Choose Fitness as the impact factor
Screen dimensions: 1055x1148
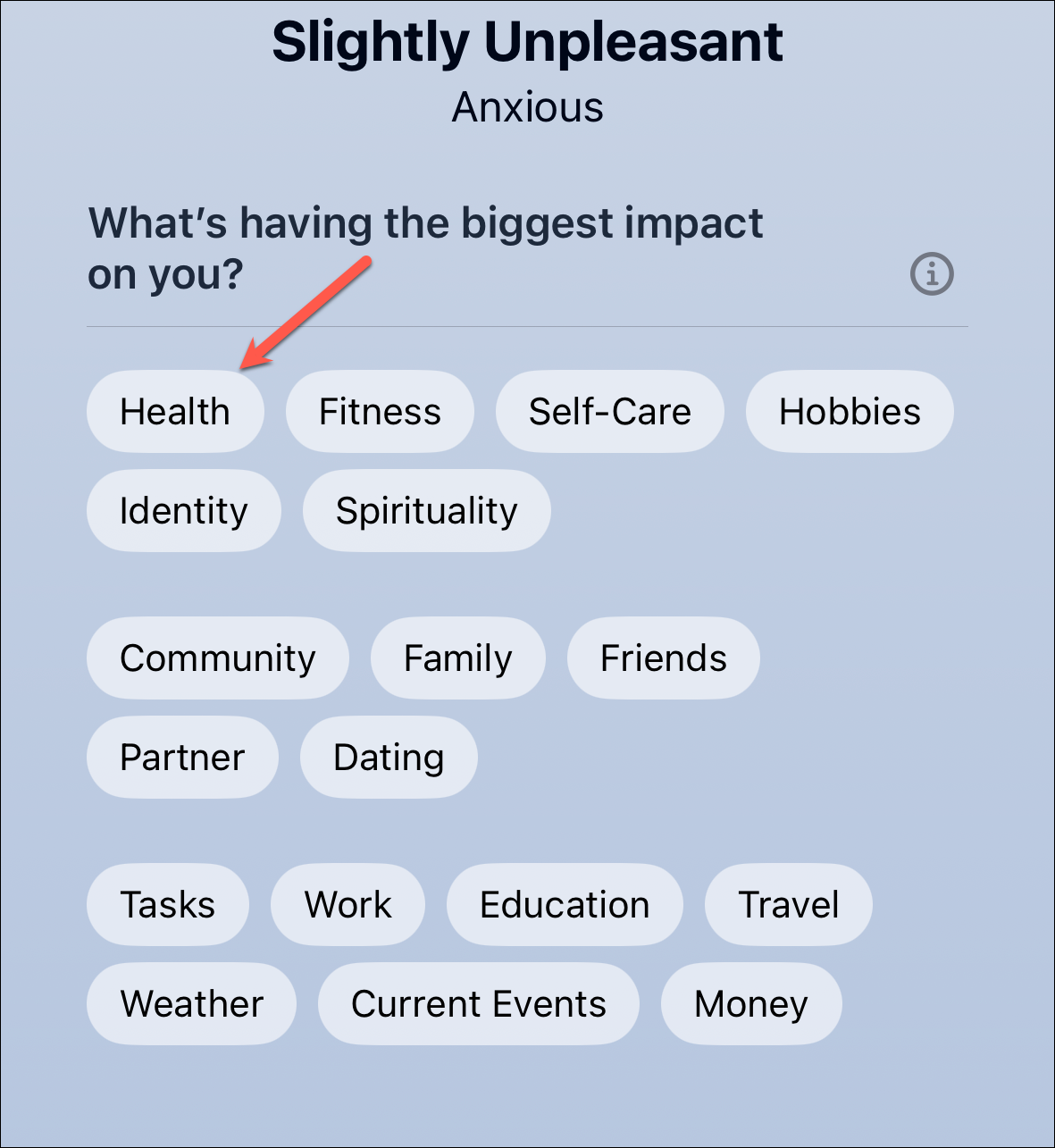[x=380, y=412]
